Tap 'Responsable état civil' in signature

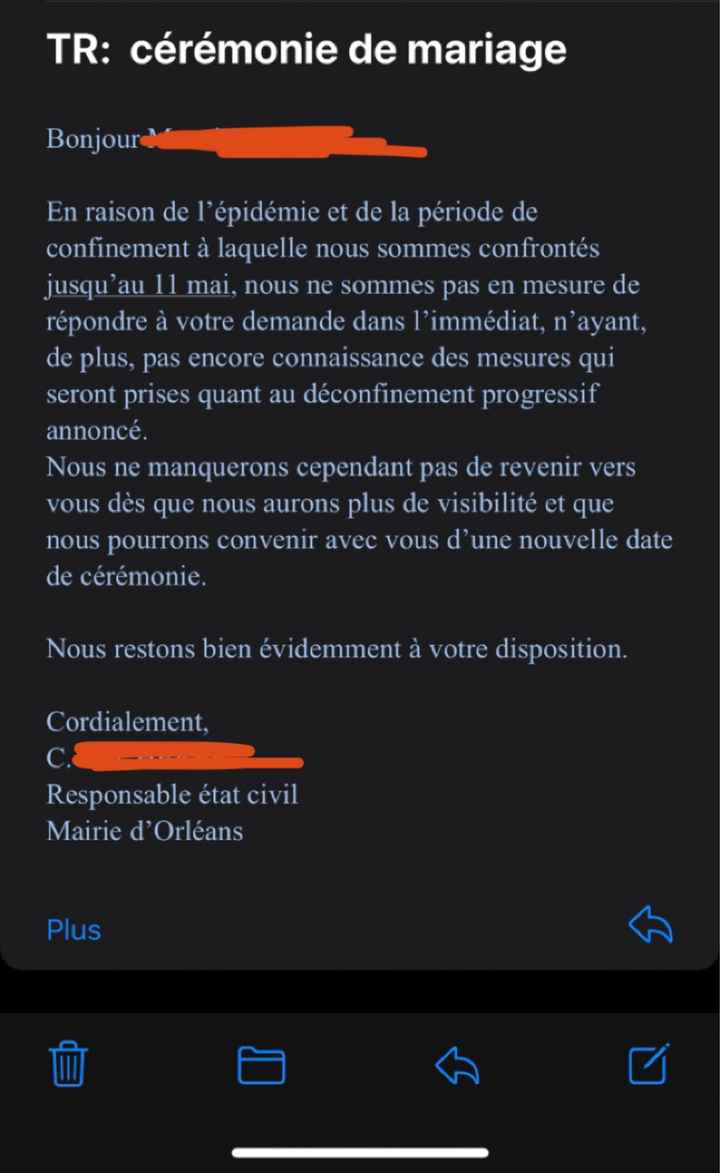point(173,795)
